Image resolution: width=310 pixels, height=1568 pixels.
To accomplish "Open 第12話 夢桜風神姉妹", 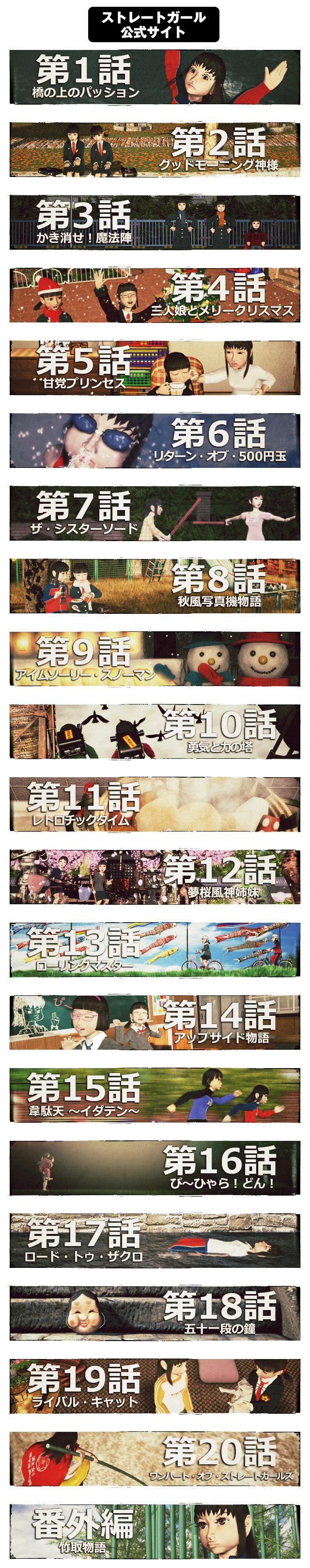I will tap(155, 877).
